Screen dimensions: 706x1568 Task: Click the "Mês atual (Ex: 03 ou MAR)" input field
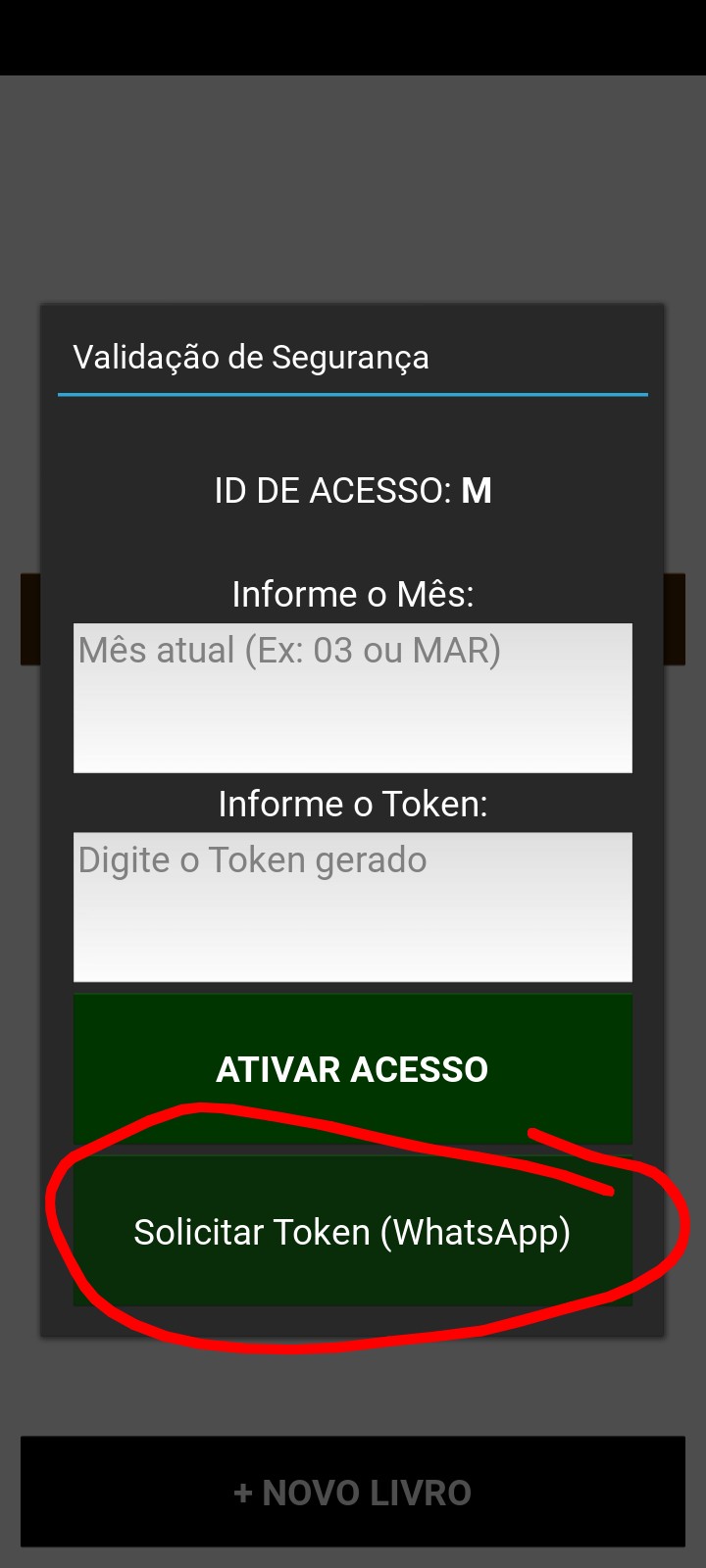pyautogui.click(x=353, y=696)
